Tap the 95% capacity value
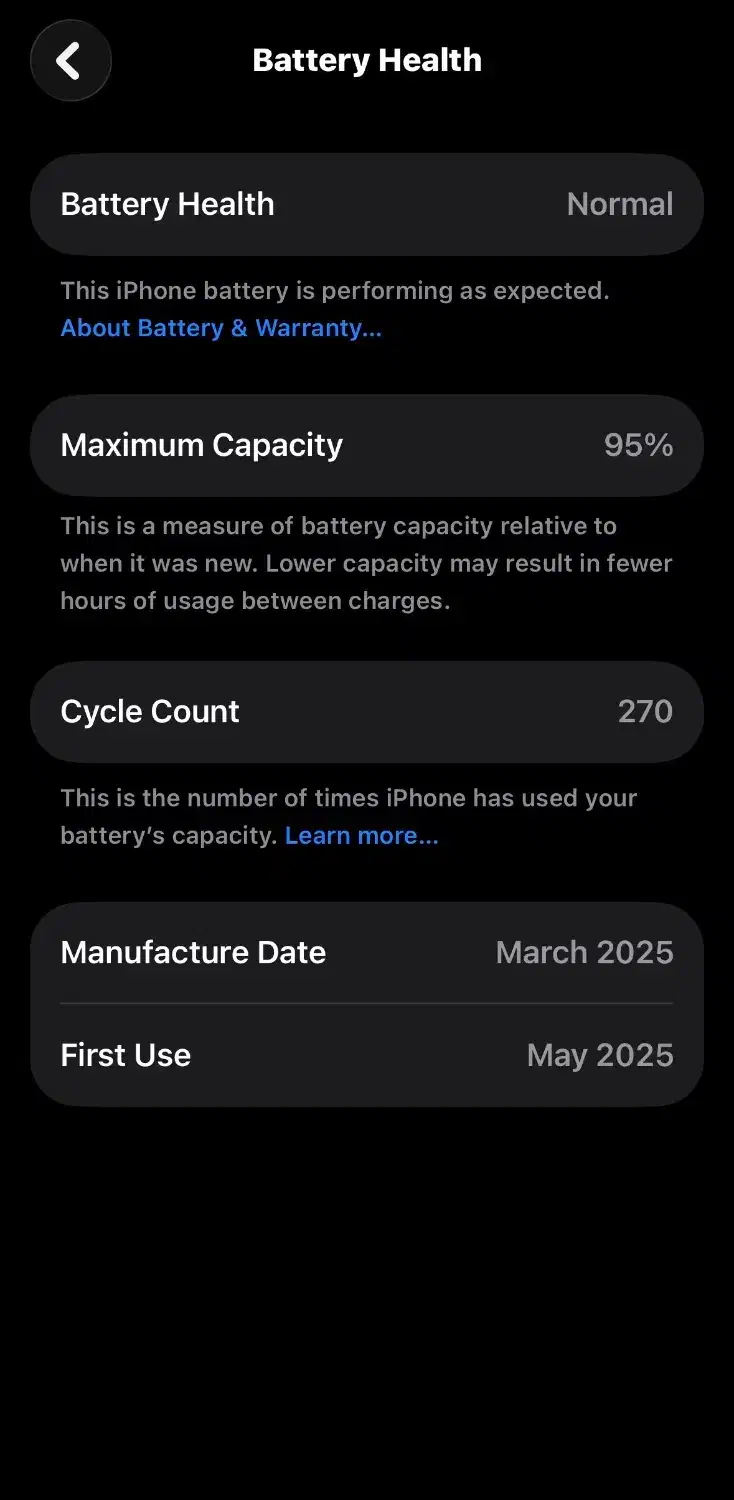 [x=638, y=445]
